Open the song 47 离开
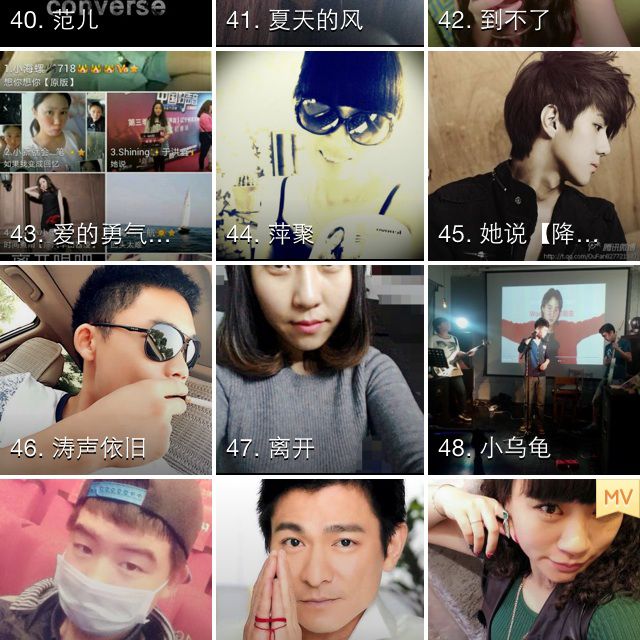 [319, 369]
